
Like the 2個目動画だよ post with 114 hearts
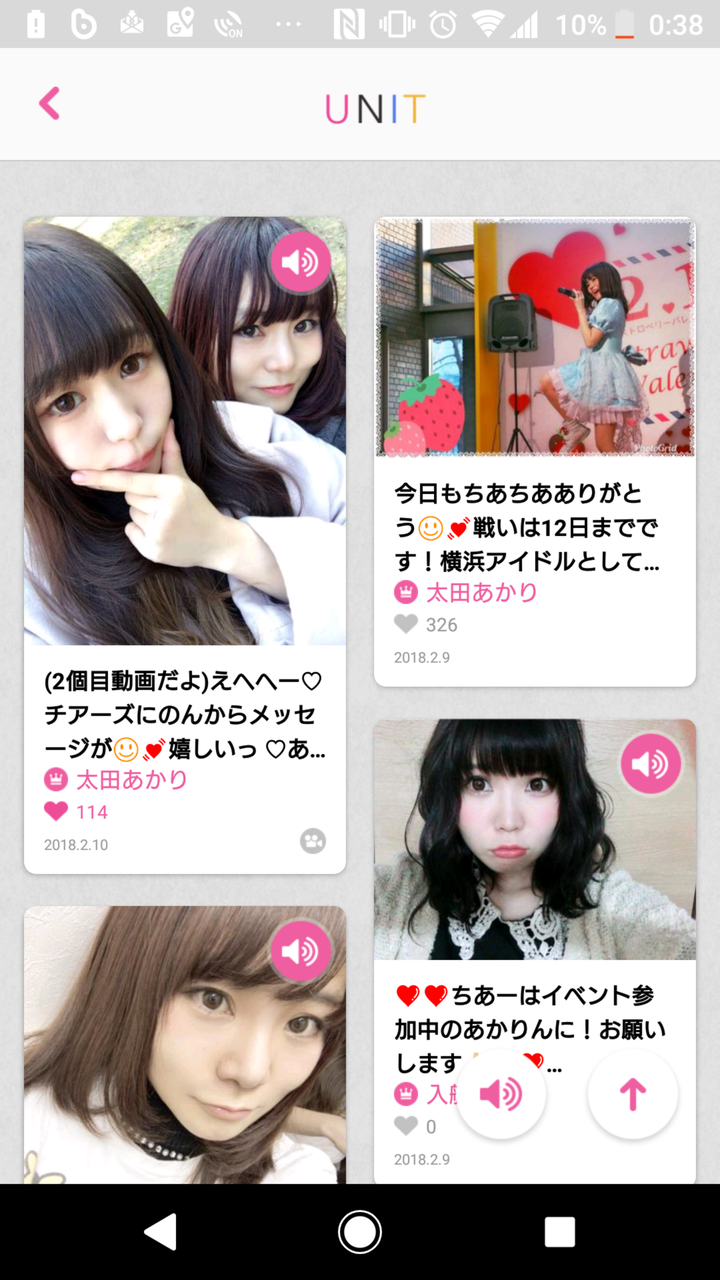click(x=57, y=811)
